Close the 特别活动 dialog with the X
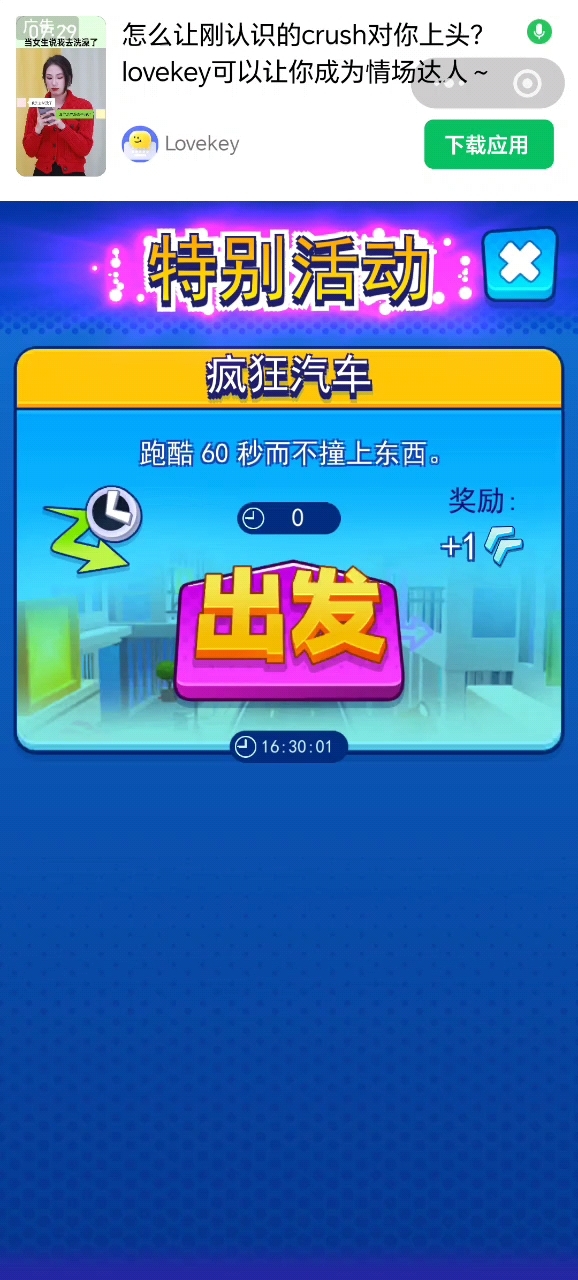The width and height of the screenshot is (578, 1280). point(520,264)
